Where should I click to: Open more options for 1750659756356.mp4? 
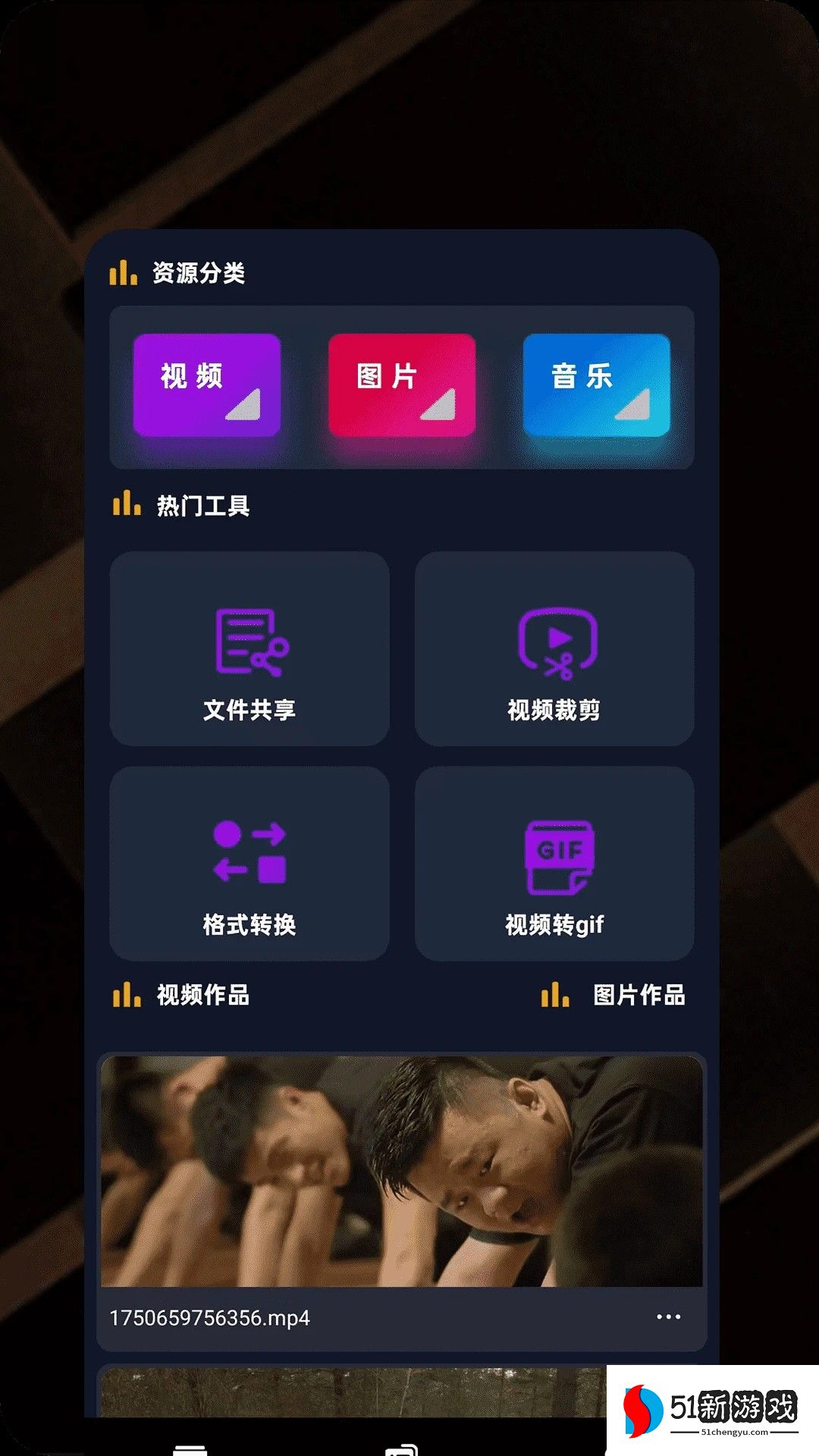tap(668, 1317)
